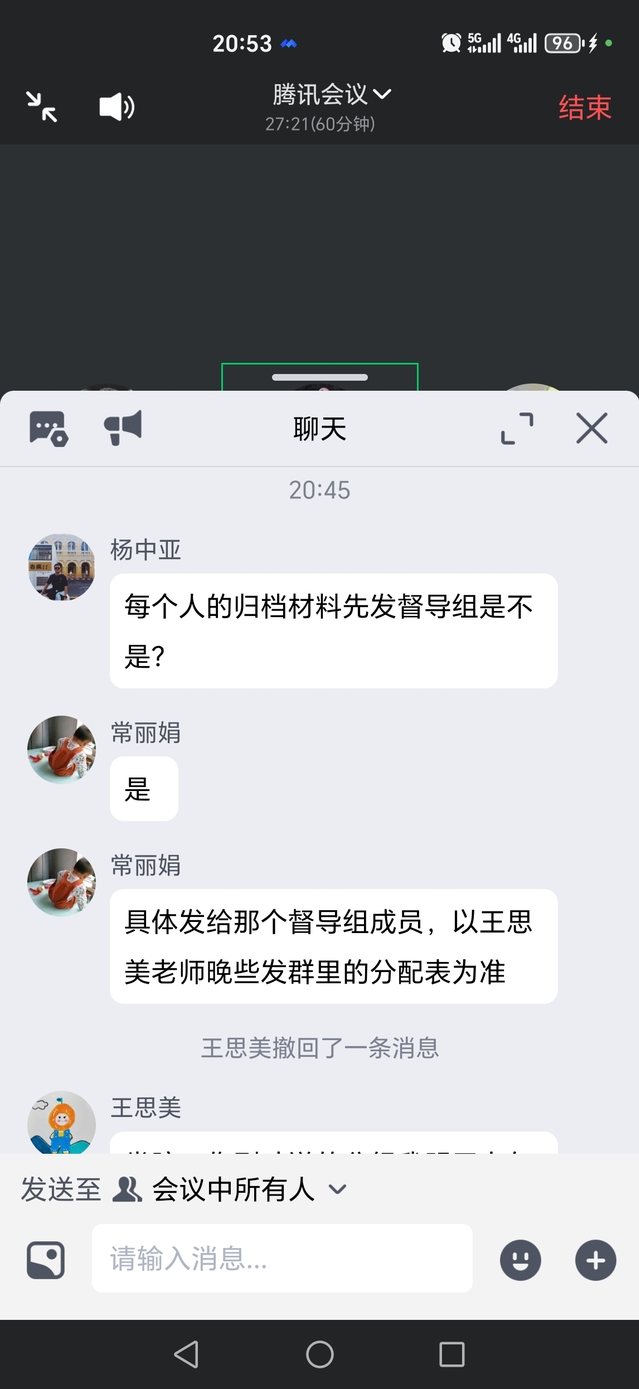The height and width of the screenshot is (1389, 639).
Task: Expand the 腾讯会议 meeting info dropdown
Action: coord(331,95)
